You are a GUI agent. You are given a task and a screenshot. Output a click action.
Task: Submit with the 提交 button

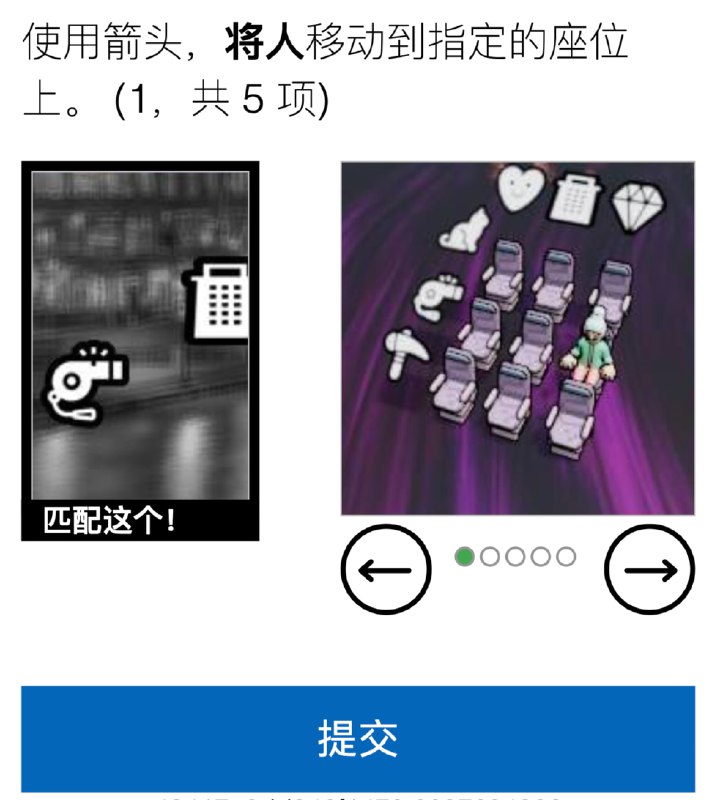point(357,738)
